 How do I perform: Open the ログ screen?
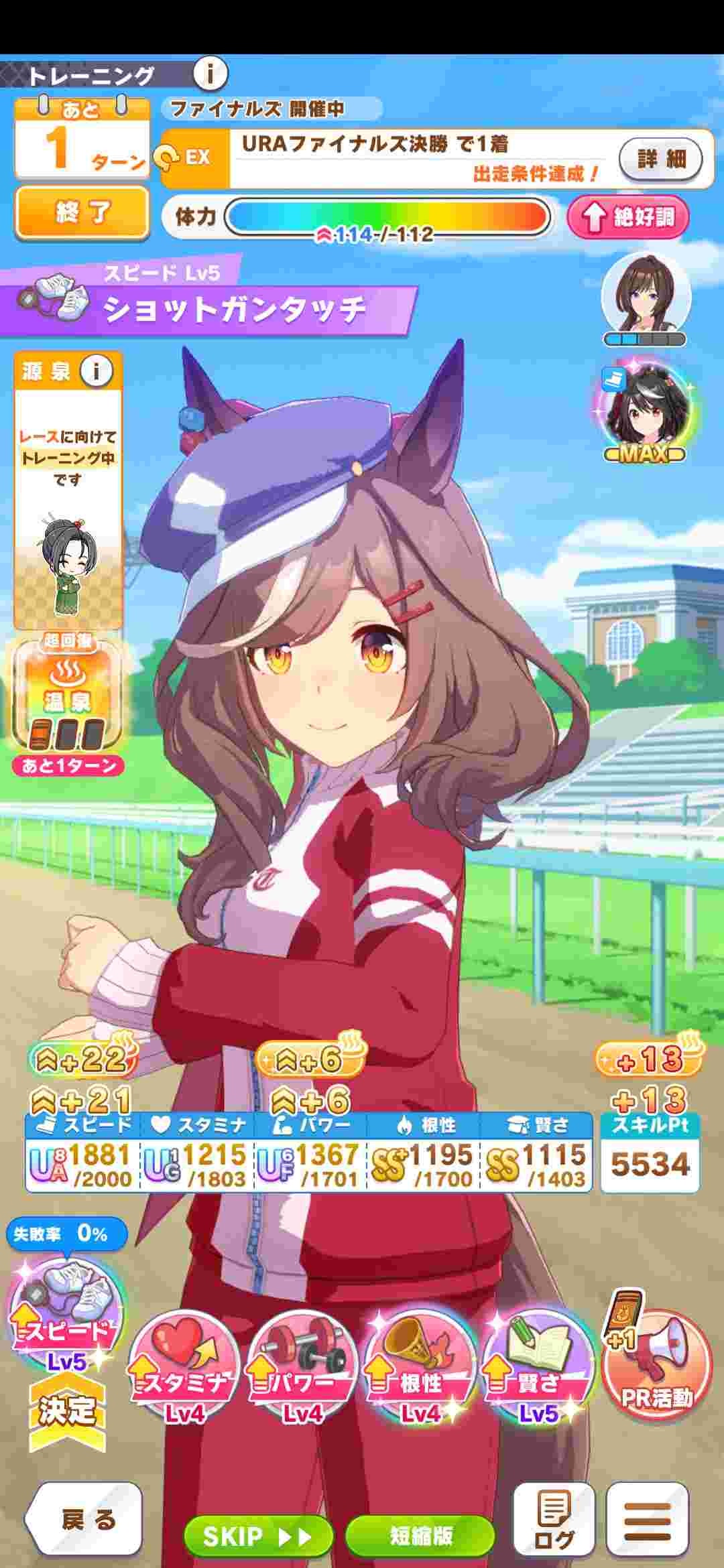tap(554, 1519)
